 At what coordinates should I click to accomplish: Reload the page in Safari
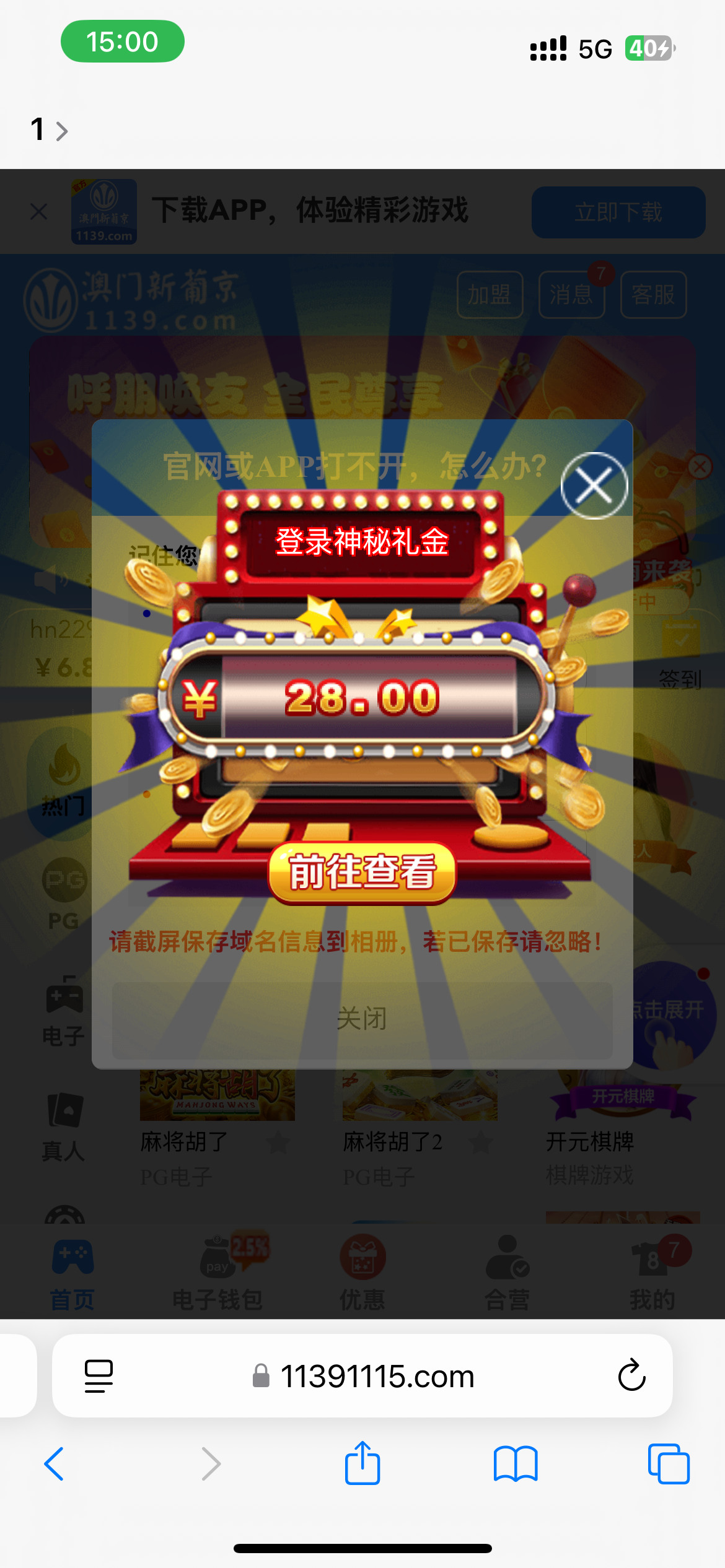click(631, 1375)
